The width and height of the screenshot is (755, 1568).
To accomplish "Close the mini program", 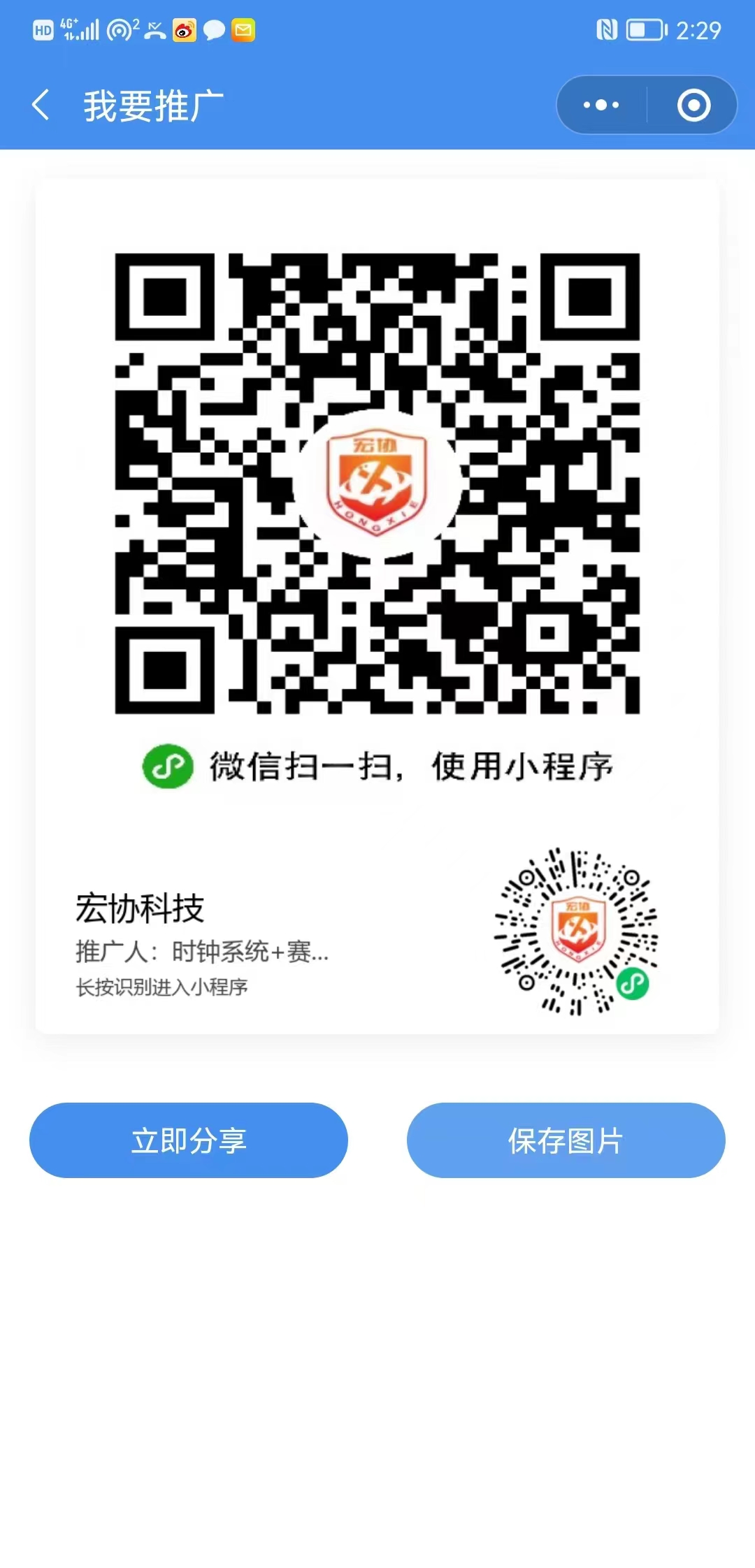I will pyautogui.click(x=693, y=106).
